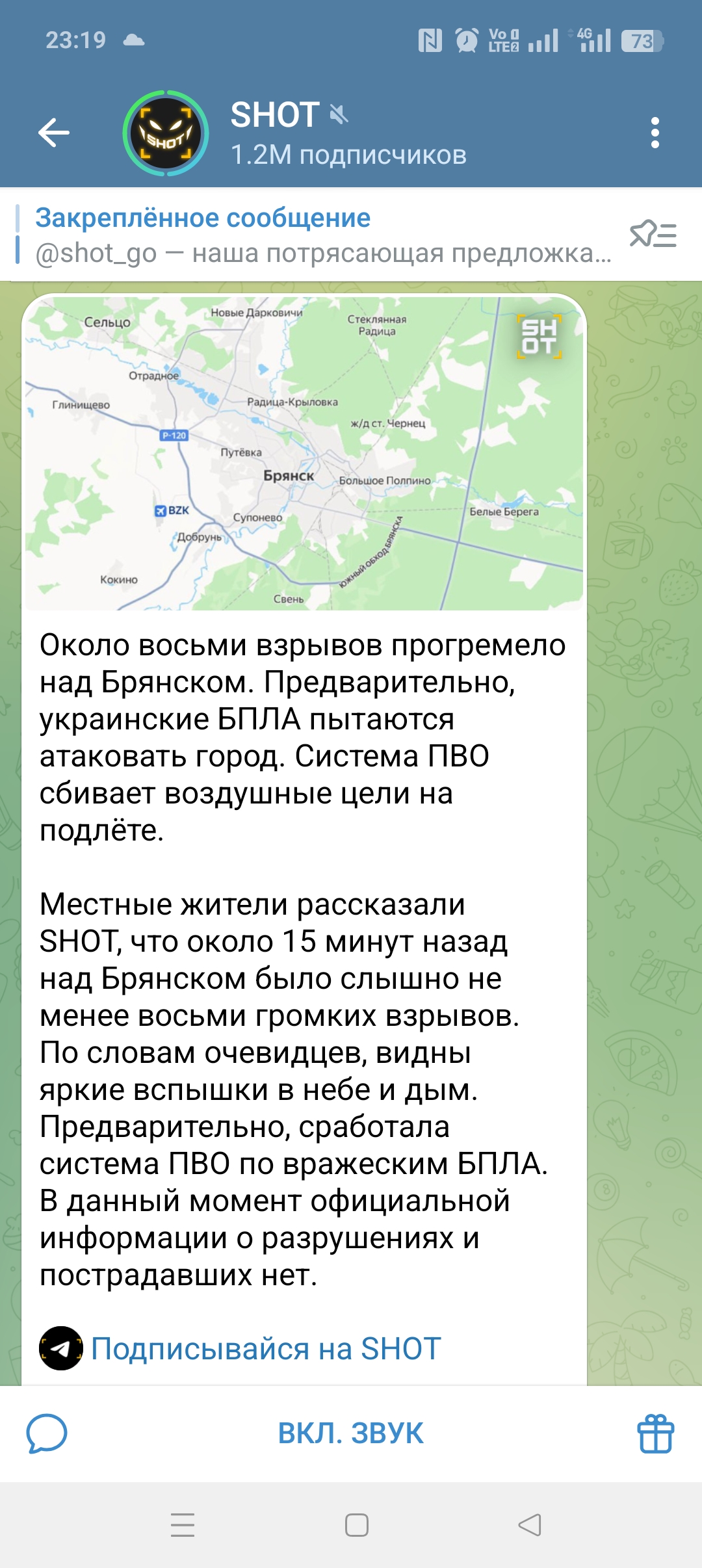Screen dimensions: 702x1568
Task: Open the gift icon
Action: pos(655,1433)
